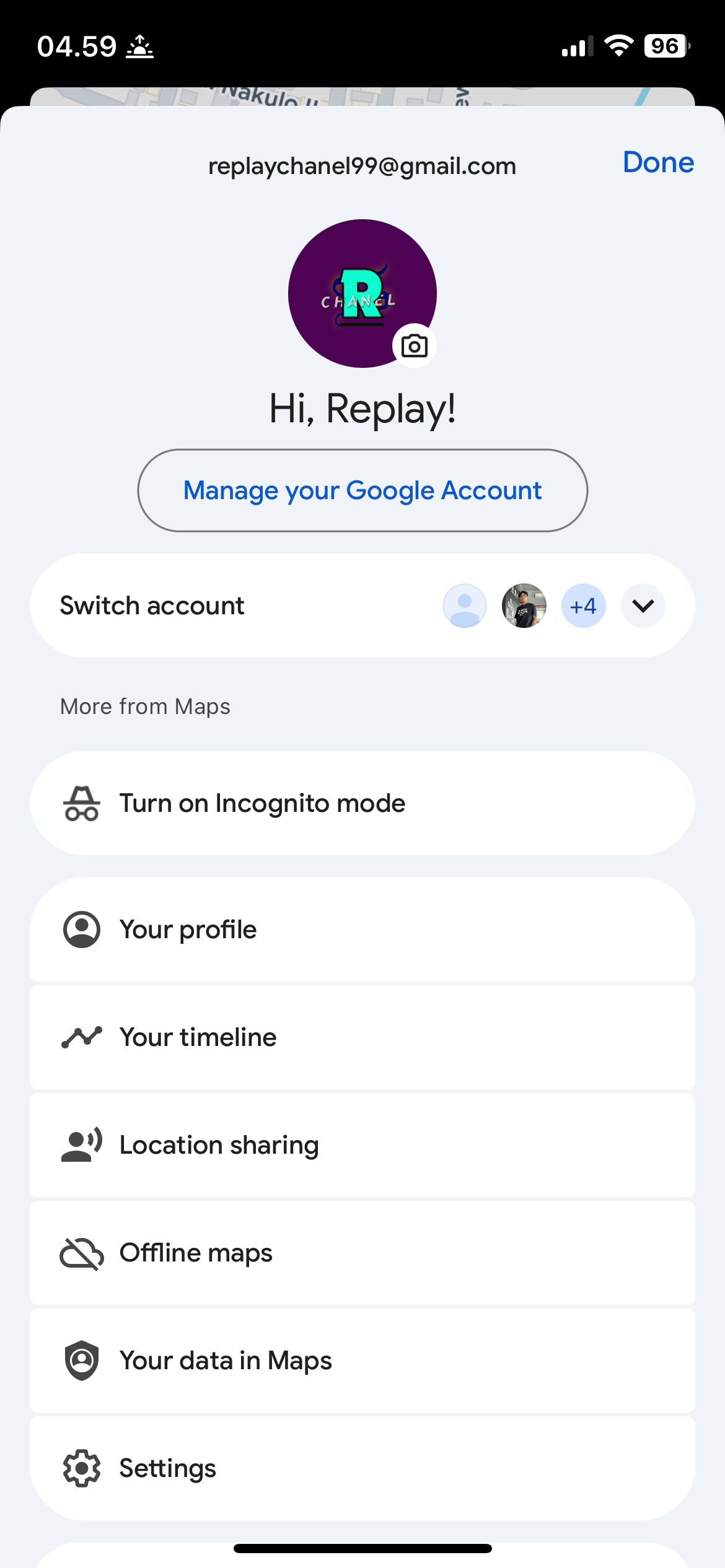
Task: Open Manage your Google Account
Action: [x=362, y=490]
